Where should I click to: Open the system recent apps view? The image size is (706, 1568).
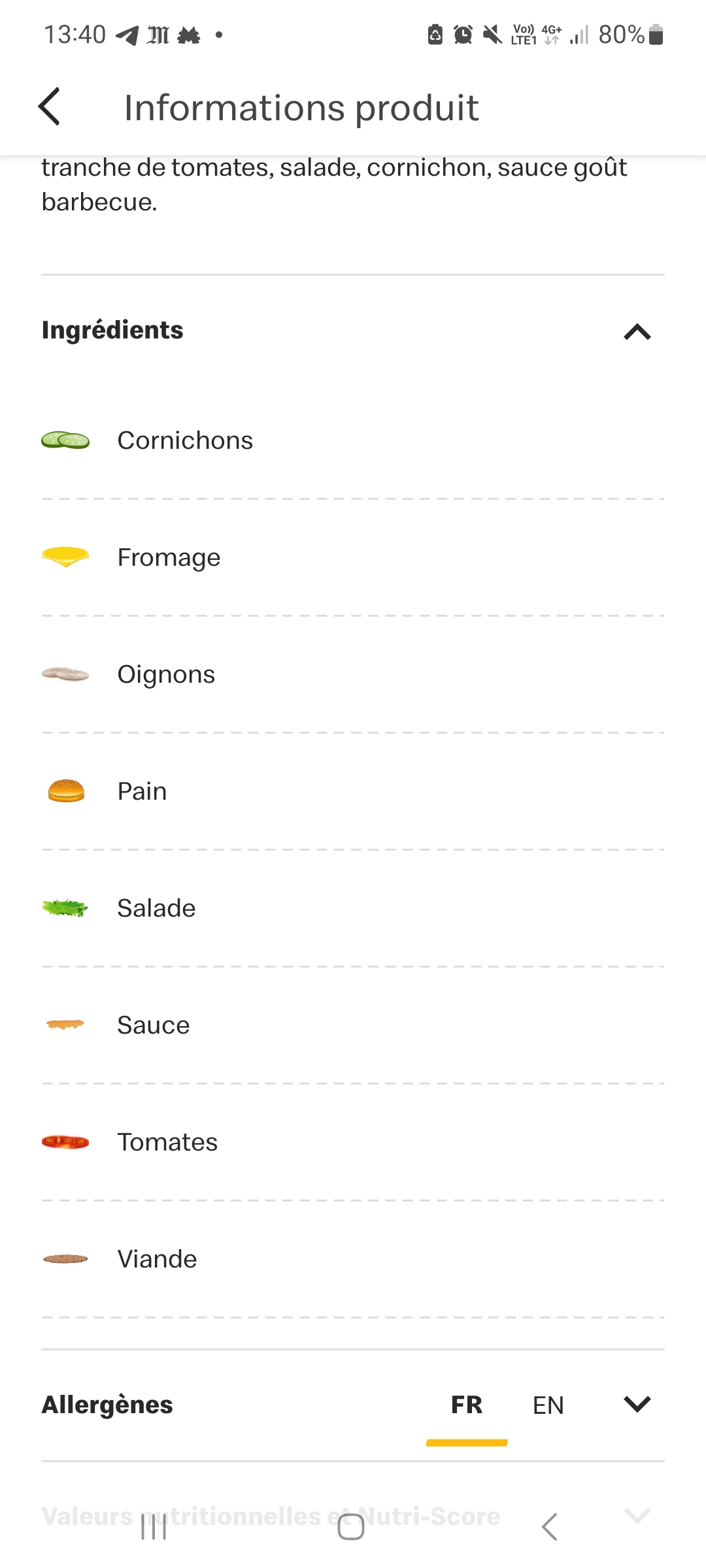[154, 1527]
